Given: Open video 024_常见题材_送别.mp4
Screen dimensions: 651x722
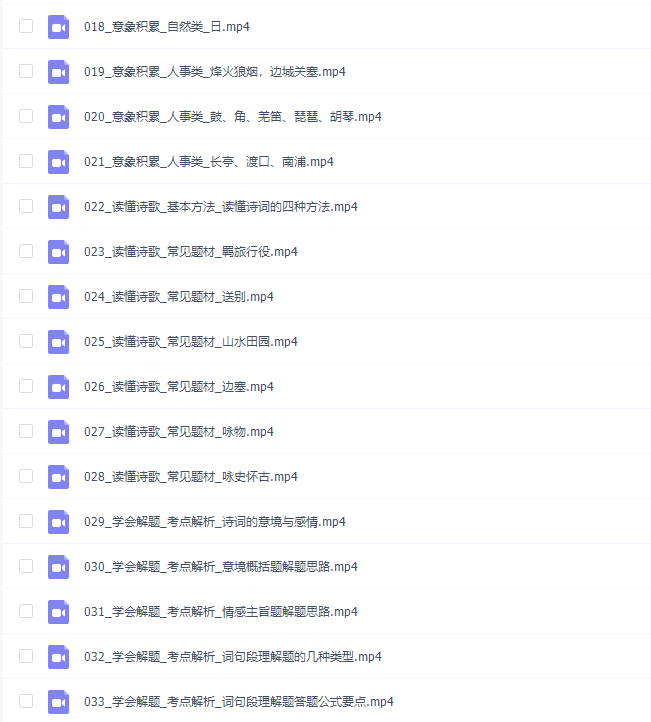Looking at the screenshot, I should (178, 297).
